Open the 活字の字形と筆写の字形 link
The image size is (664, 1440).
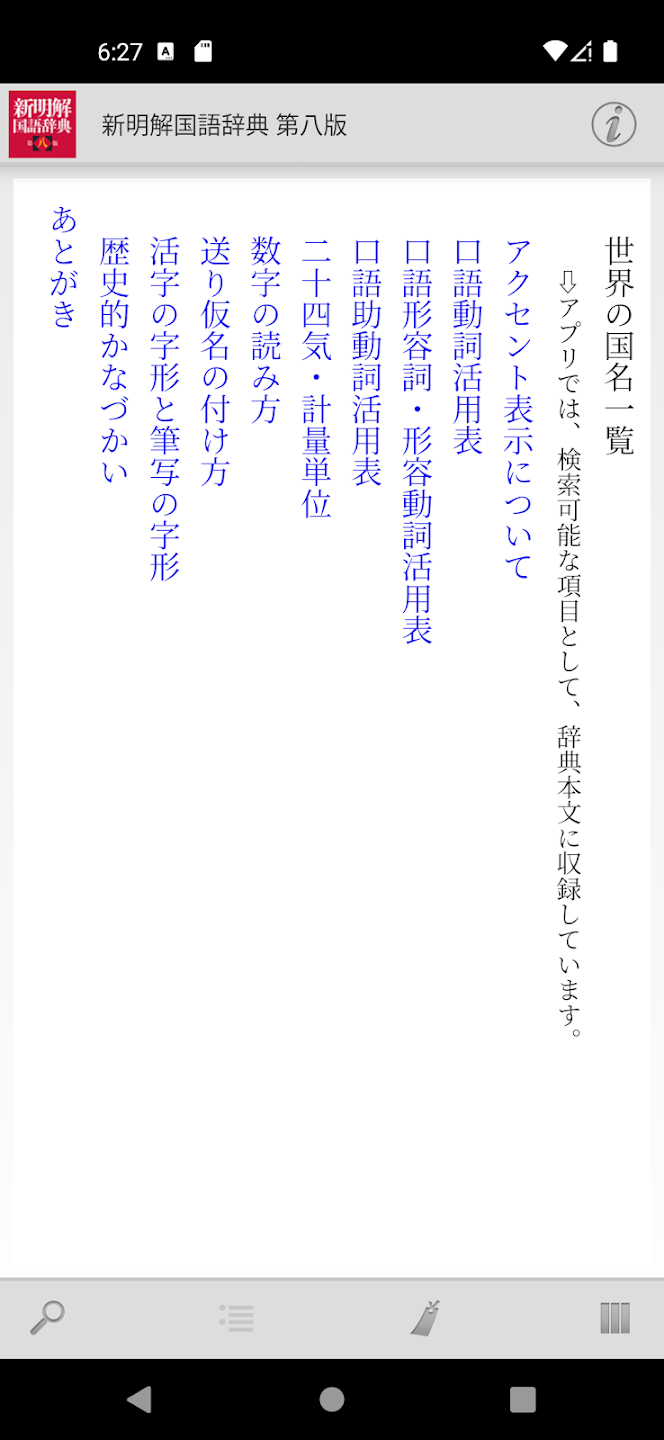tap(165, 409)
